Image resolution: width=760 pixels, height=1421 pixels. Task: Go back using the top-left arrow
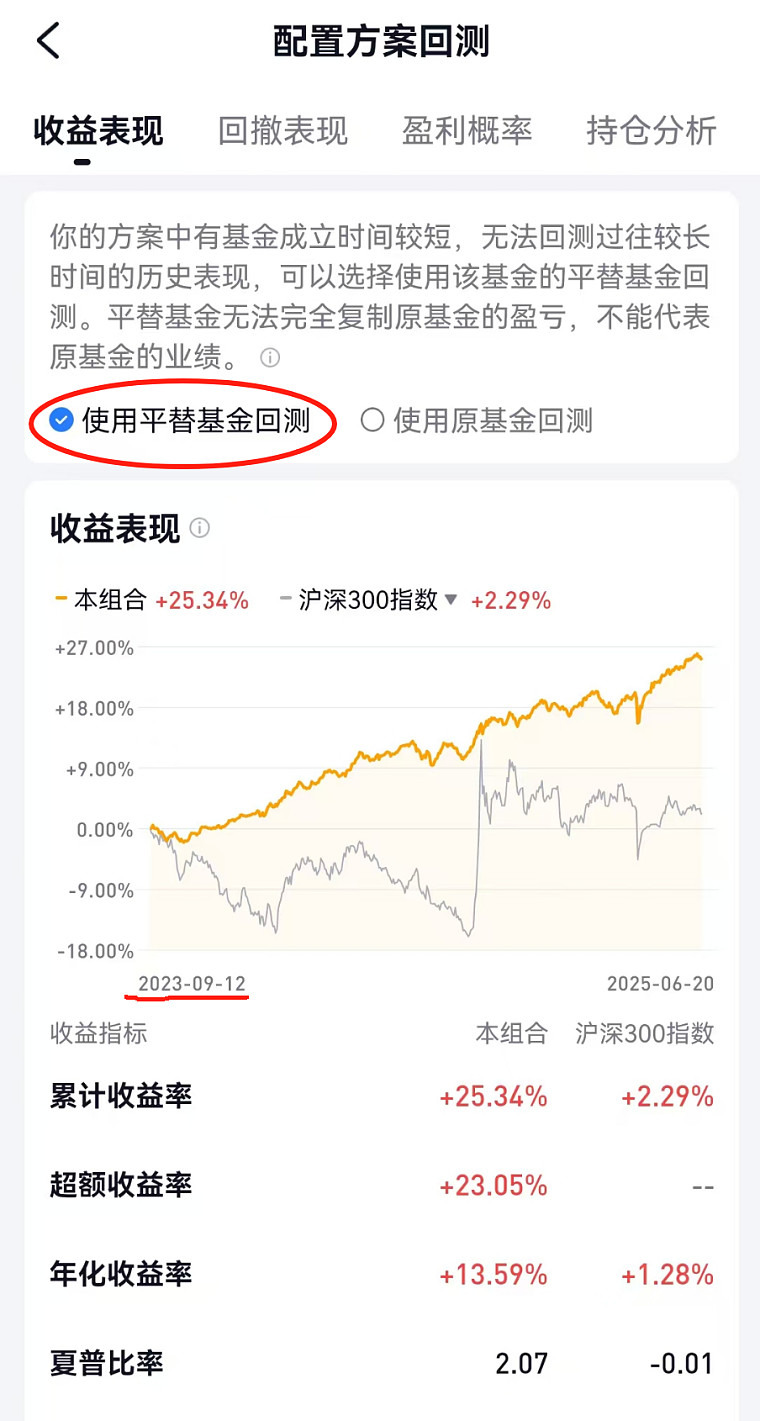(x=48, y=42)
